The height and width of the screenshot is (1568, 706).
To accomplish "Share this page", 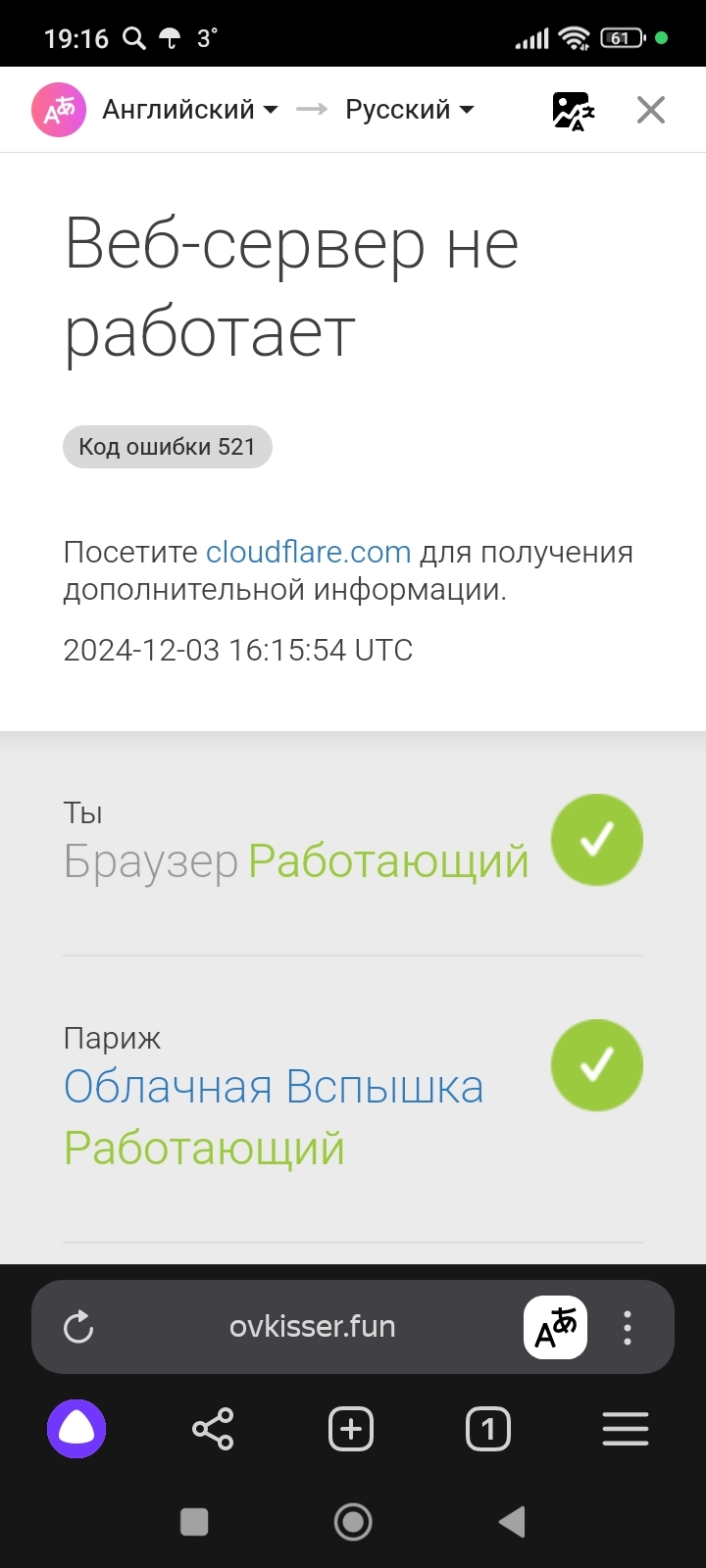I will (213, 1429).
